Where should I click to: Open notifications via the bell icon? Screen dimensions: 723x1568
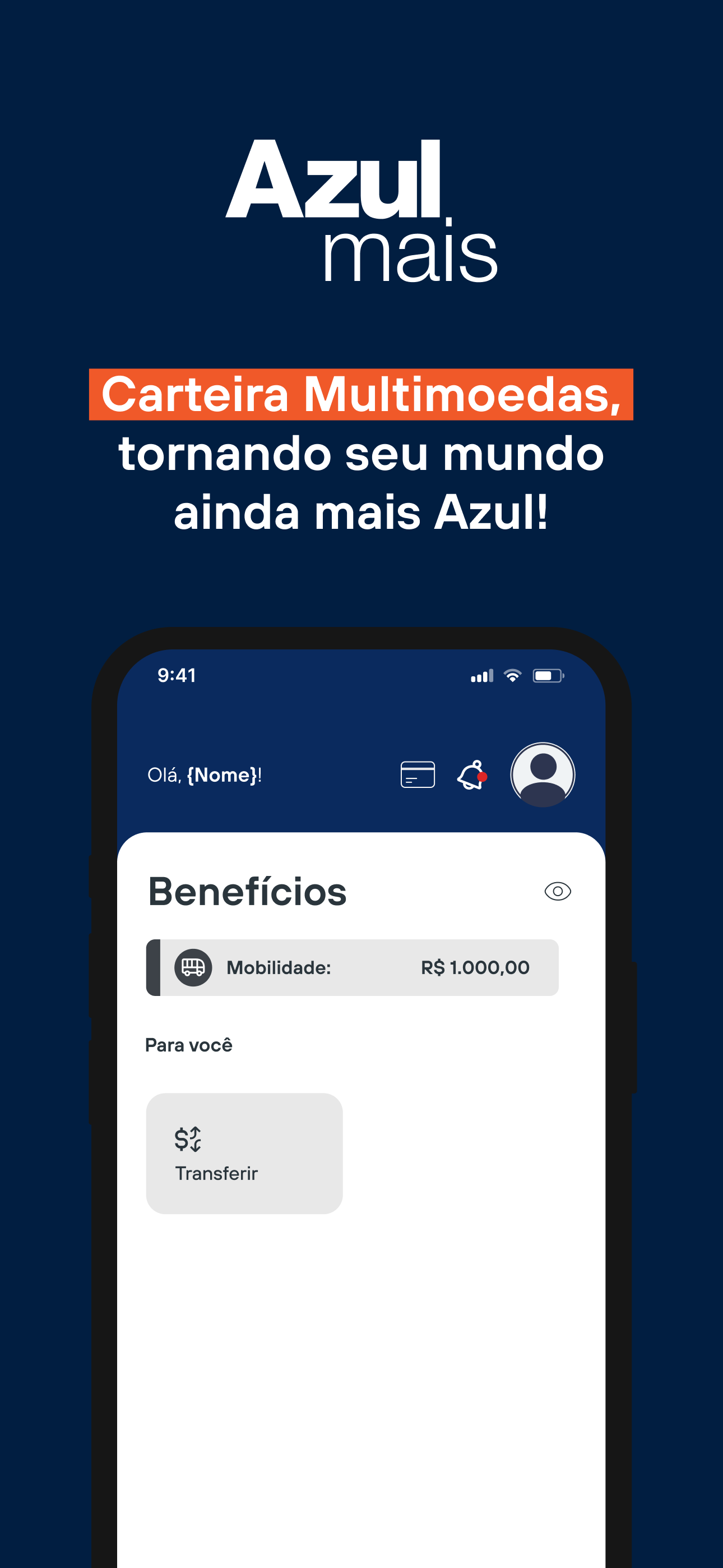pyautogui.click(x=470, y=774)
